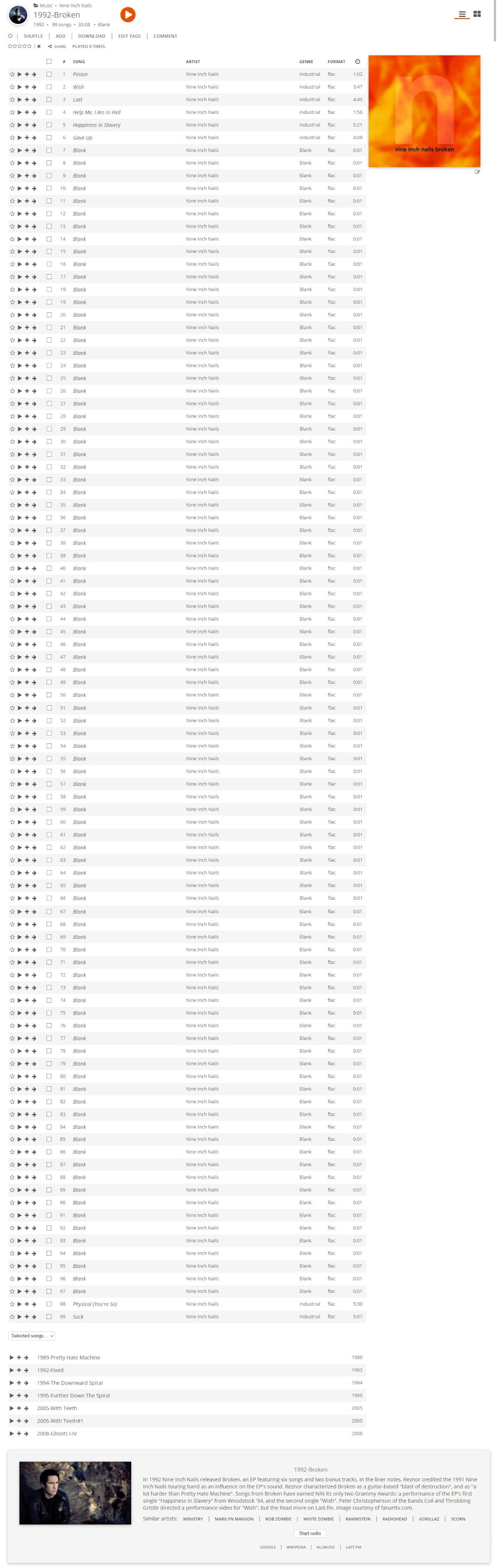Select all songs checkbox in header
497x1568 pixels.
(50, 61)
